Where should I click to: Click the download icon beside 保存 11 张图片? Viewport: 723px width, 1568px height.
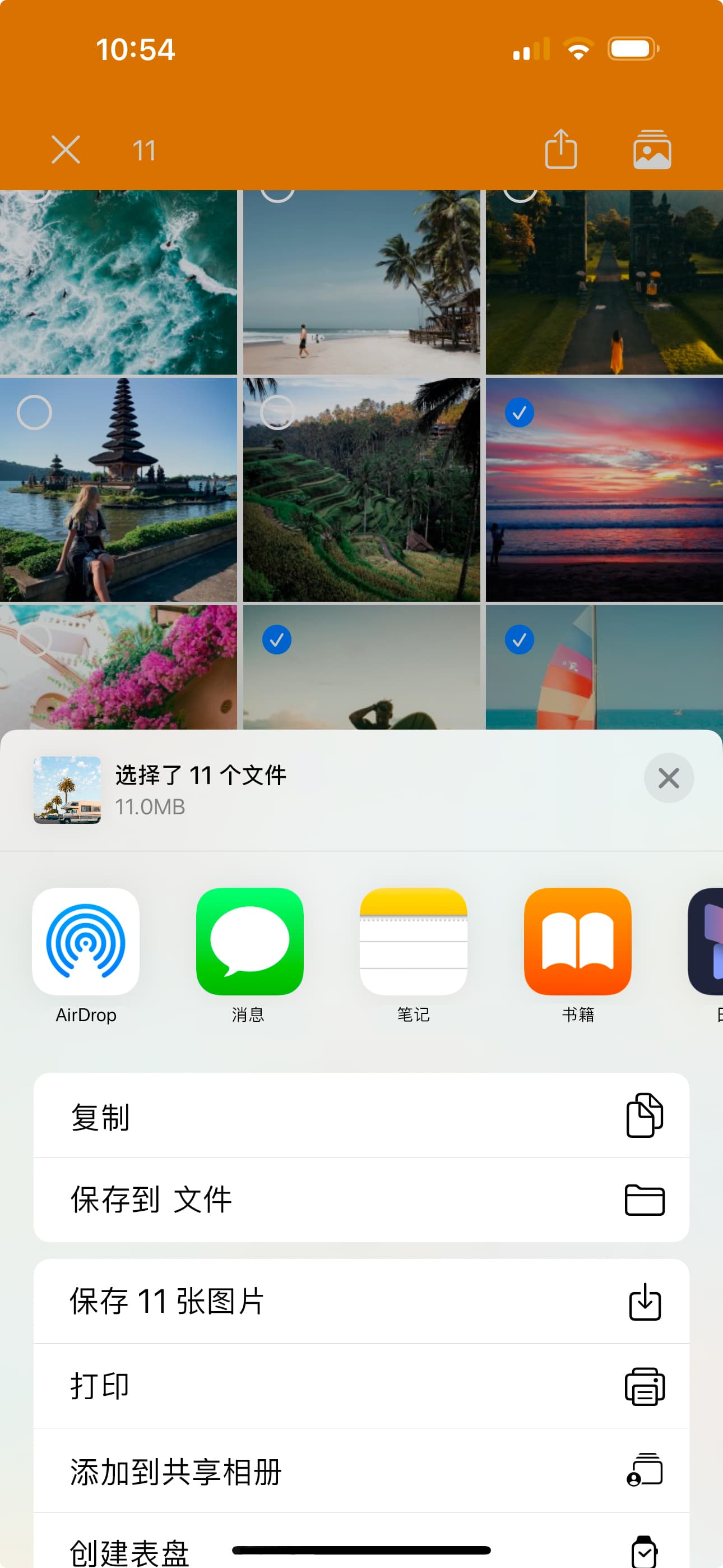(645, 1301)
